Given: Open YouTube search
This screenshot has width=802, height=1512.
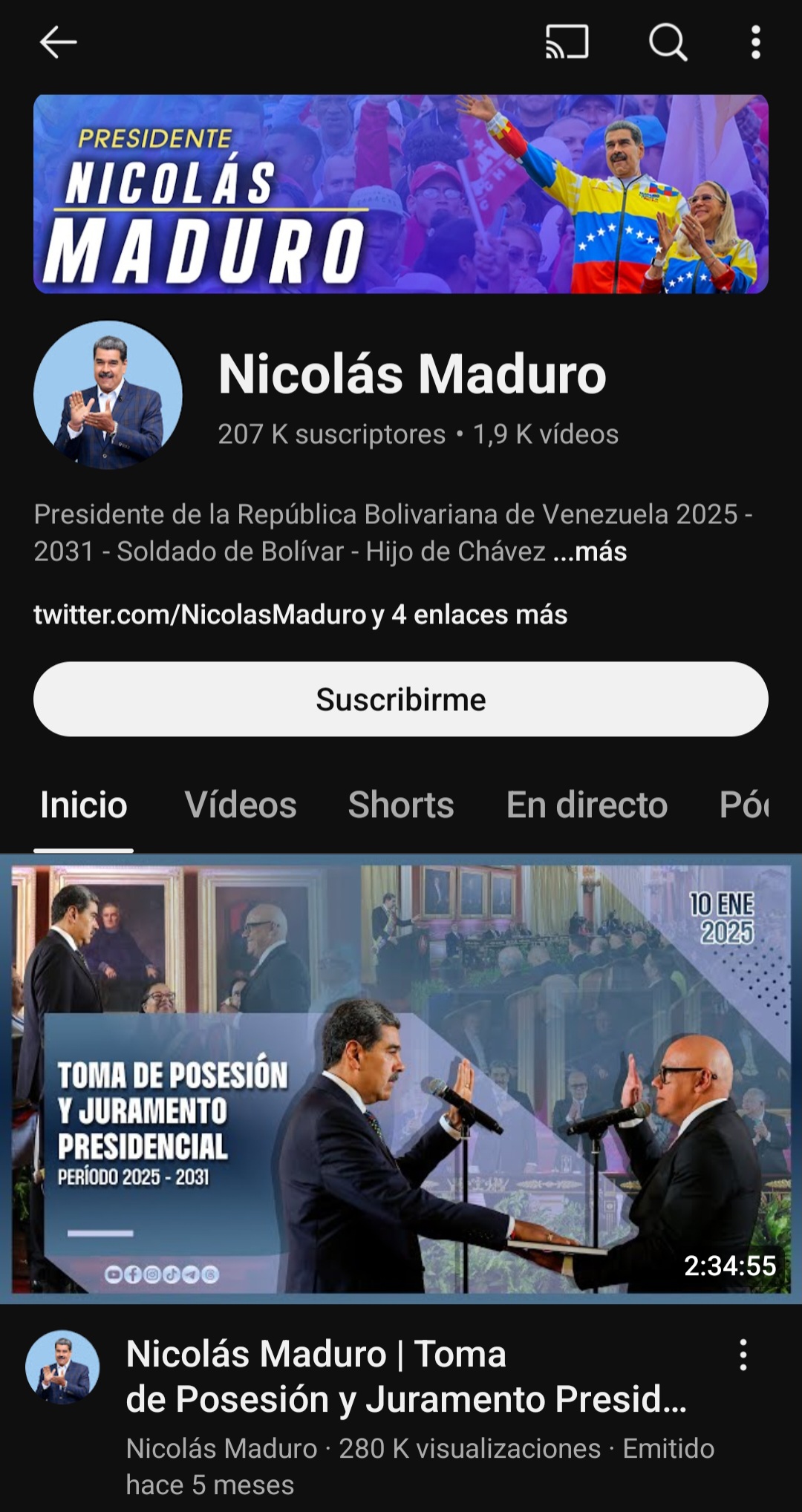Looking at the screenshot, I should (668, 42).
